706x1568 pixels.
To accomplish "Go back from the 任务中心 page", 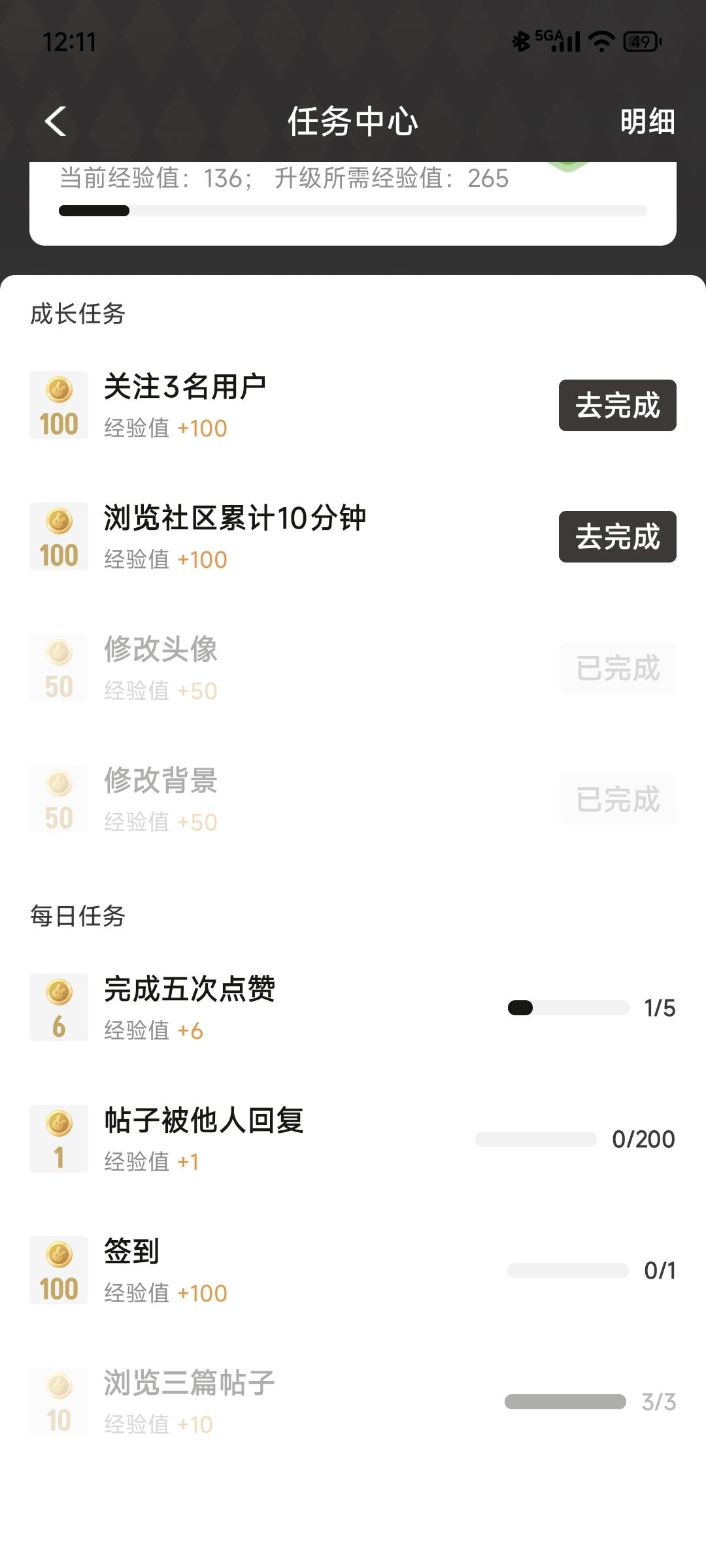I will click(x=56, y=122).
